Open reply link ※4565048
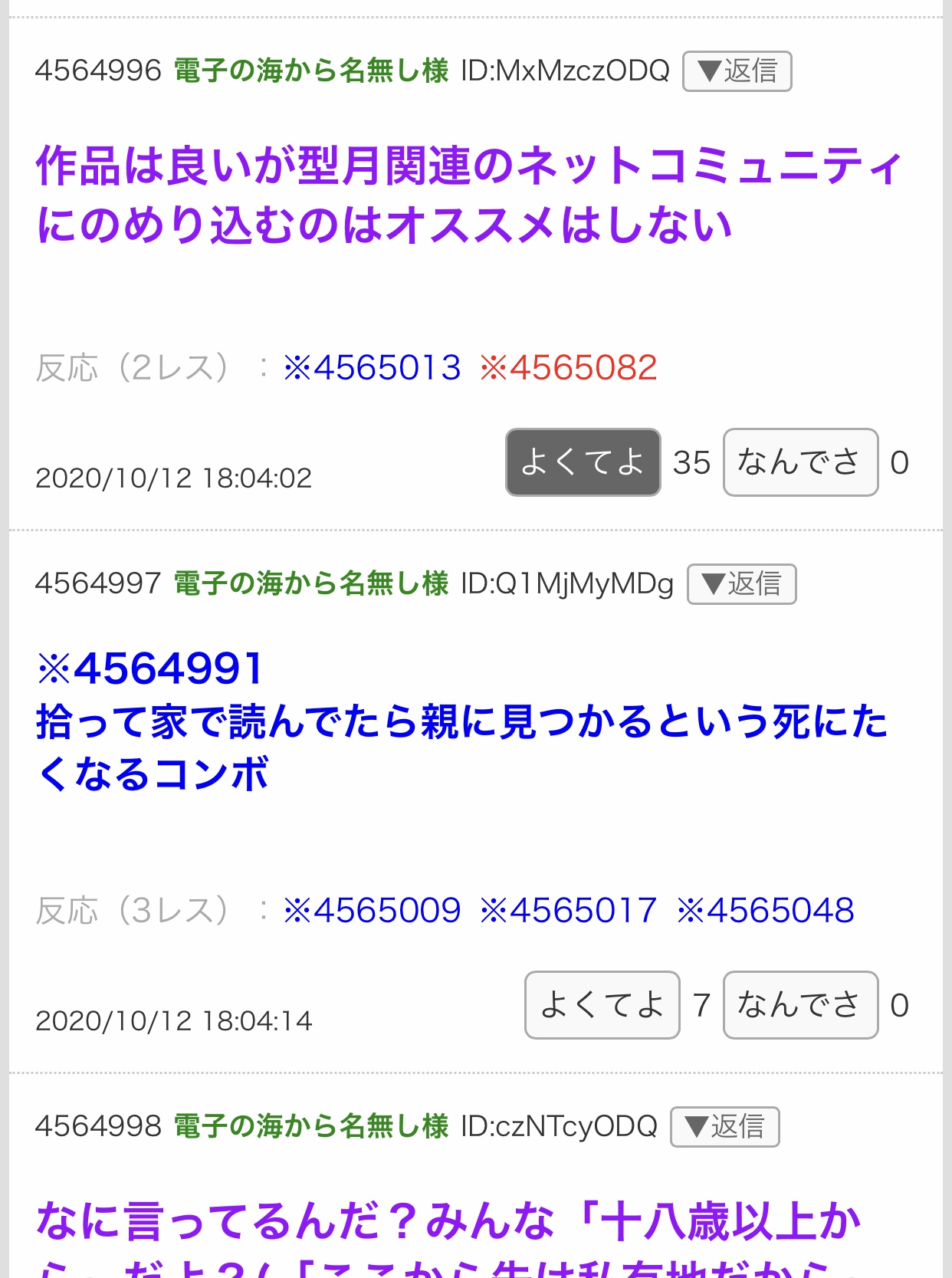Screen dimensions: 952x1278 tap(765, 911)
